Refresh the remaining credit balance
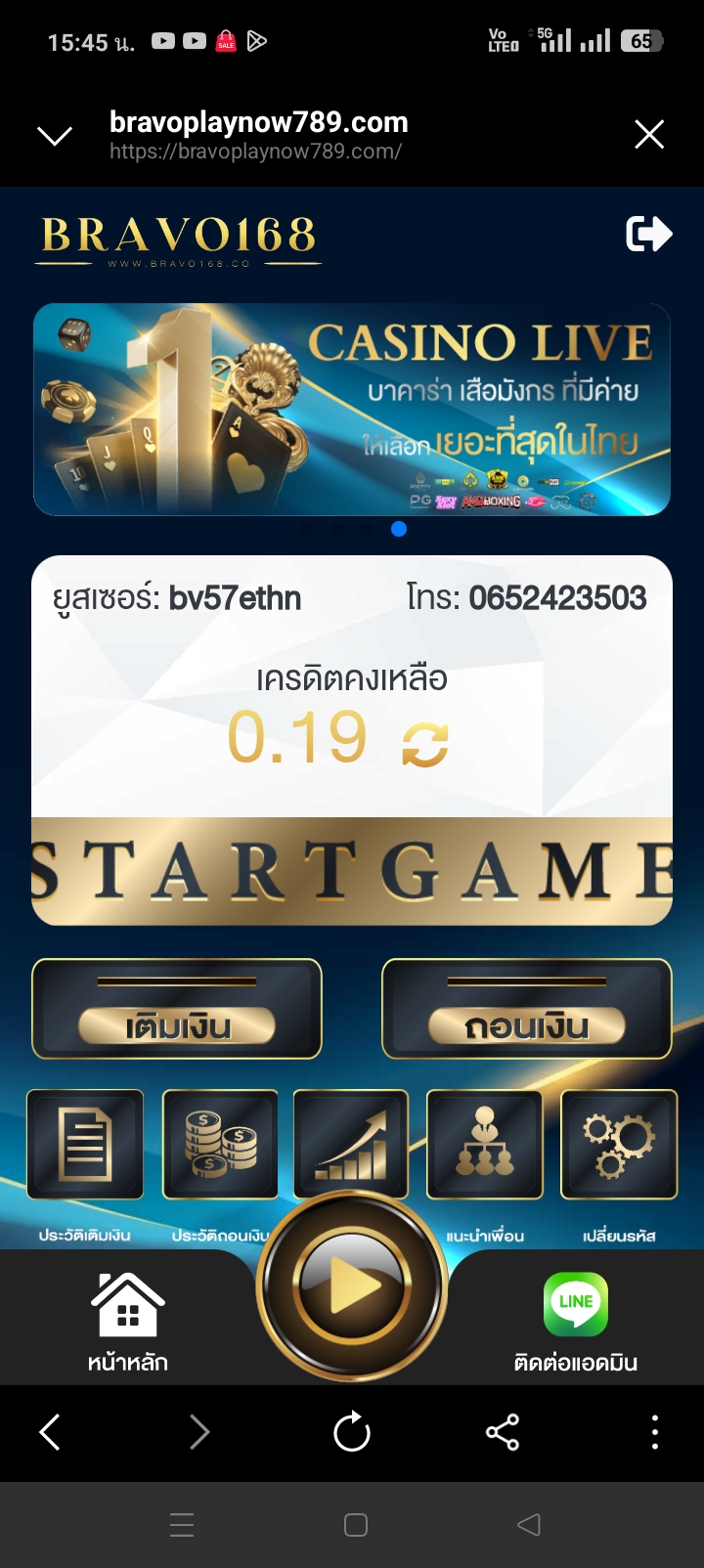Viewport: 704px width, 1568px height. [x=425, y=744]
